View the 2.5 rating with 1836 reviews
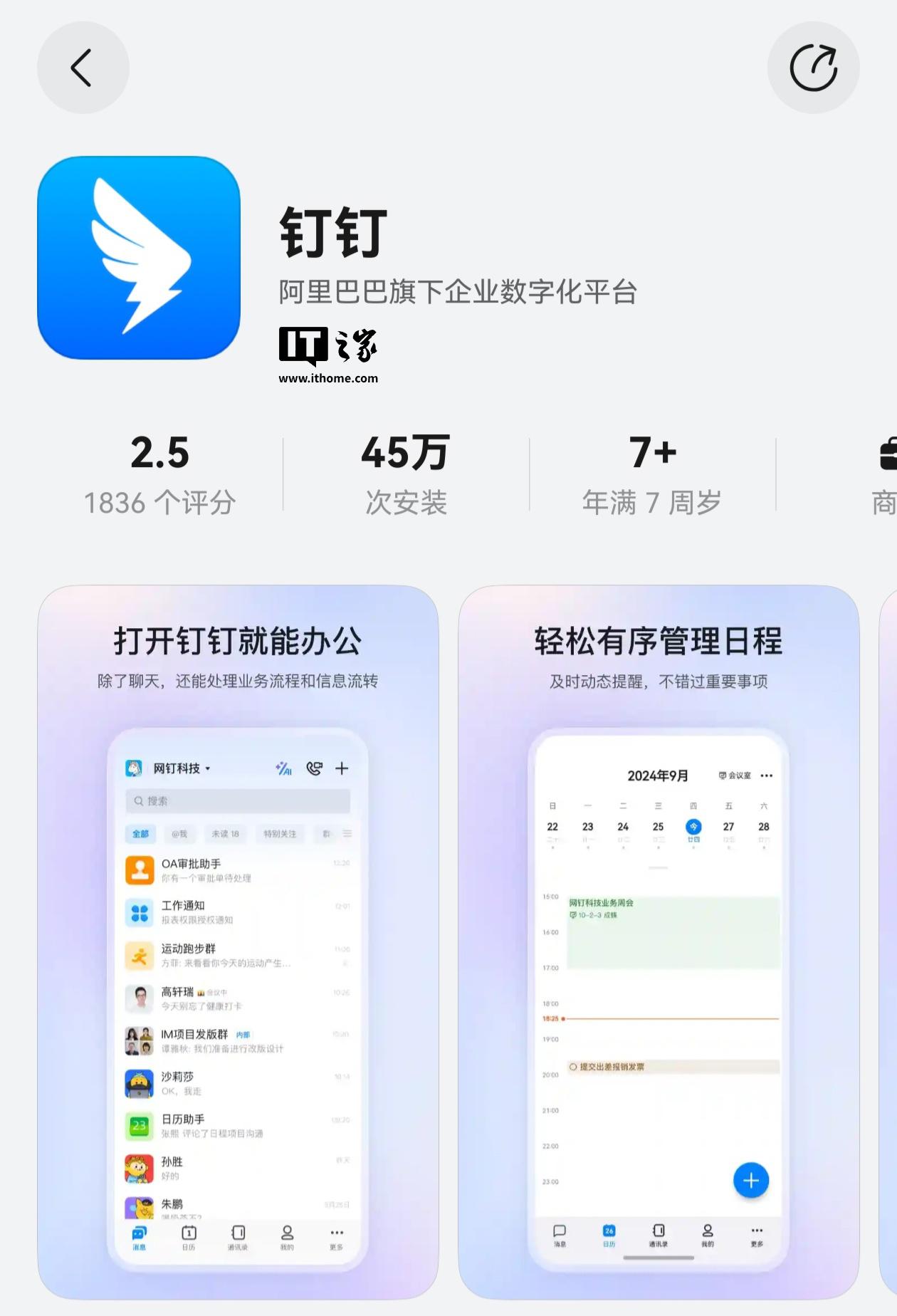 [160, 474]
